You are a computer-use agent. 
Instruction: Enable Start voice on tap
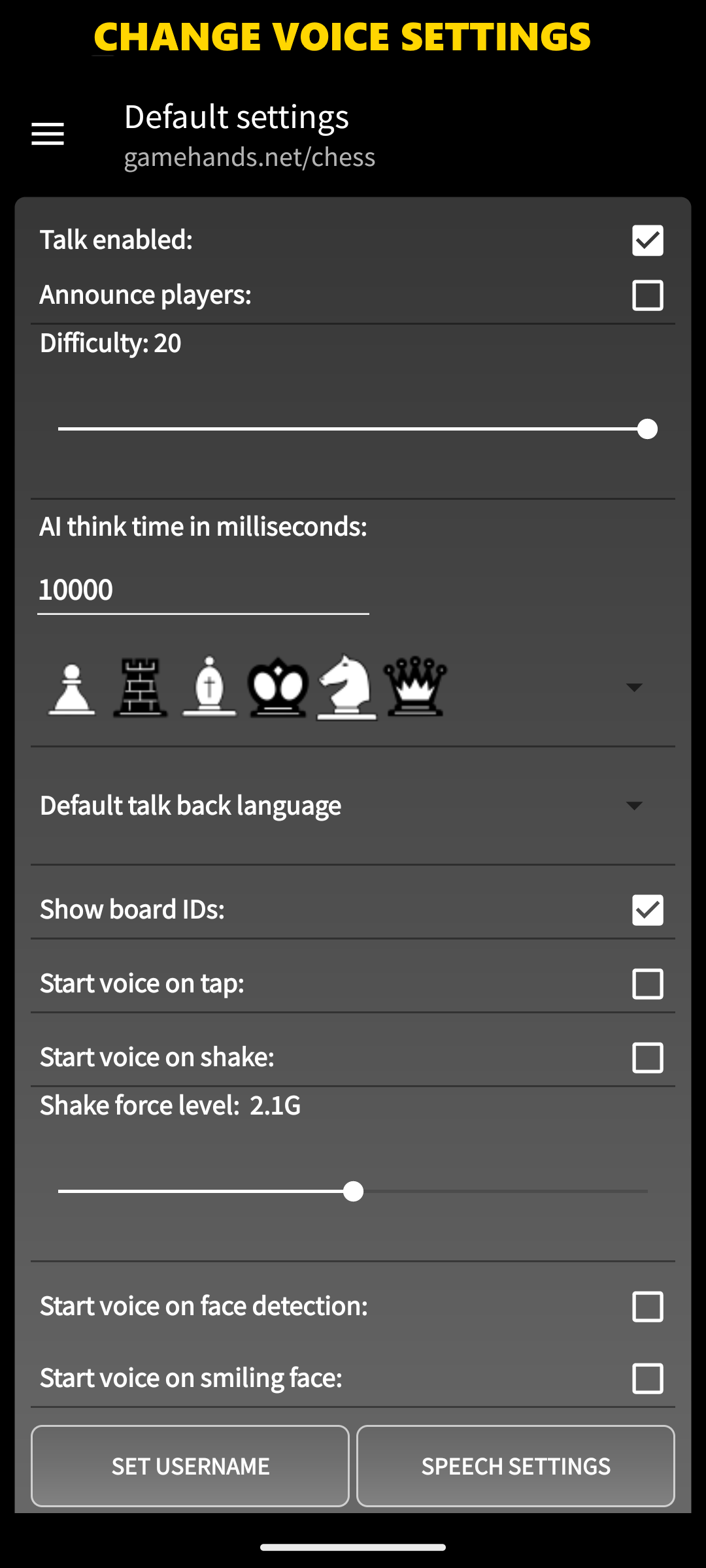647,984
